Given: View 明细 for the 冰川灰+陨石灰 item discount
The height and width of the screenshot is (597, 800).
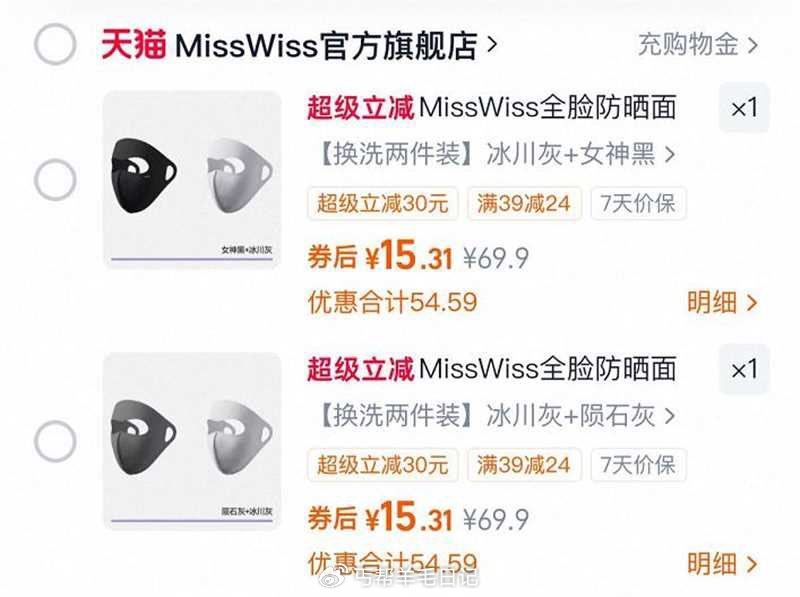Looking at the screenshot, I should pos(722,563).
